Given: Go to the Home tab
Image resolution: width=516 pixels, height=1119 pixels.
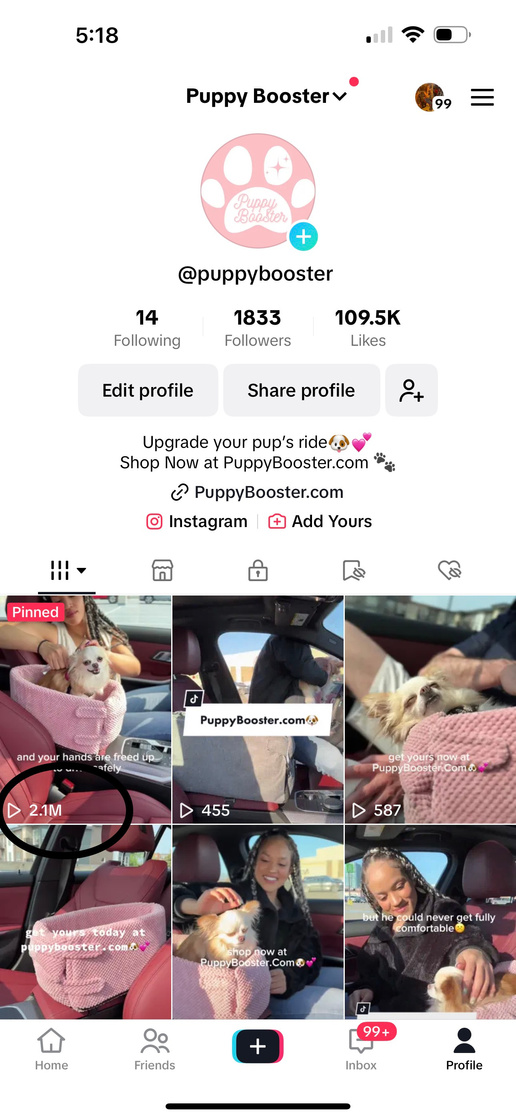Looking at the screenshot, I should (x=51, y=1049).
